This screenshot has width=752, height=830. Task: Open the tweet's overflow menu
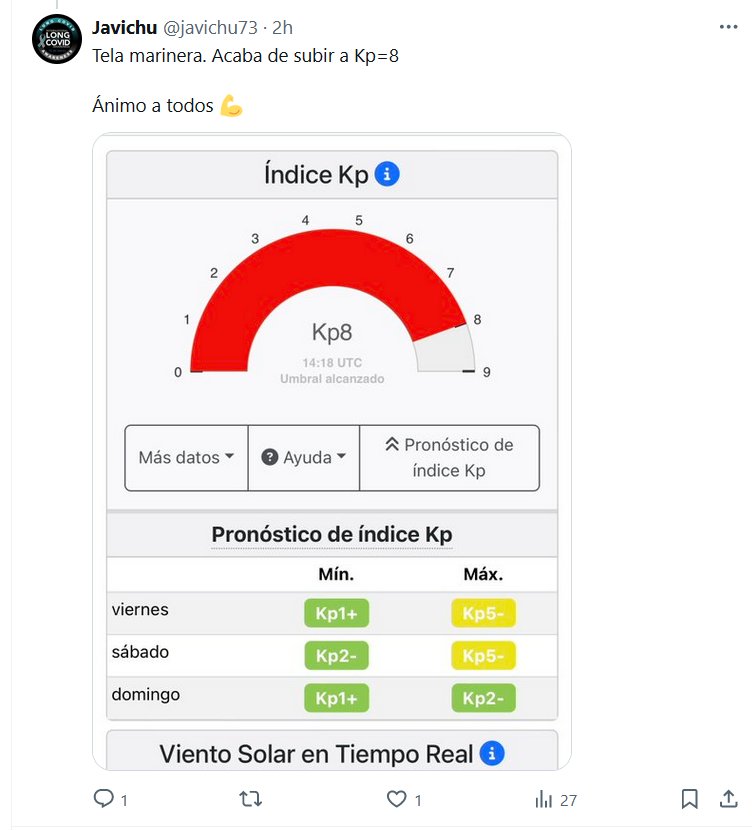728,27
